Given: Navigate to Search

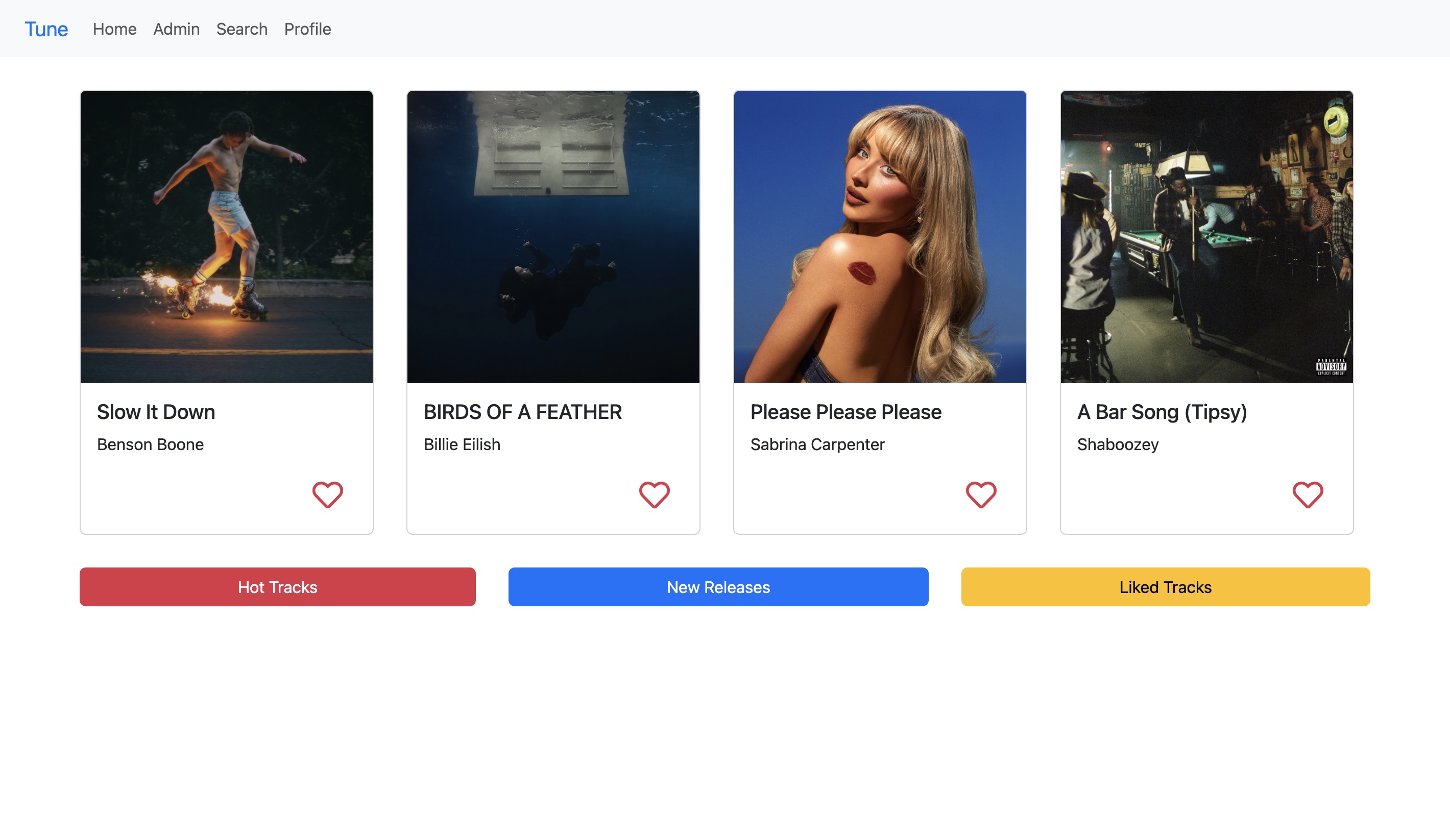Looking at the screenshot, I should click(x=241, y=29).
